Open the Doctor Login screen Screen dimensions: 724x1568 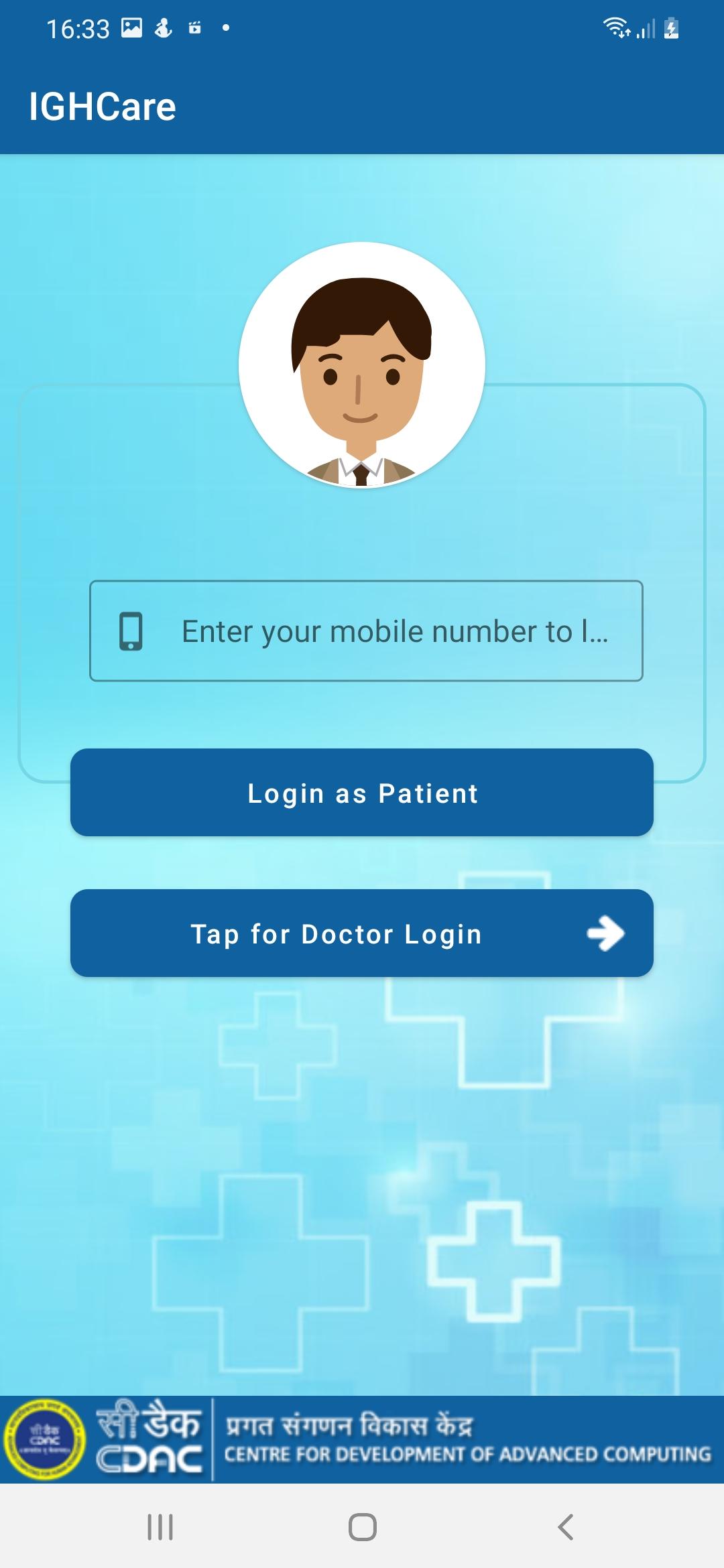362,933
